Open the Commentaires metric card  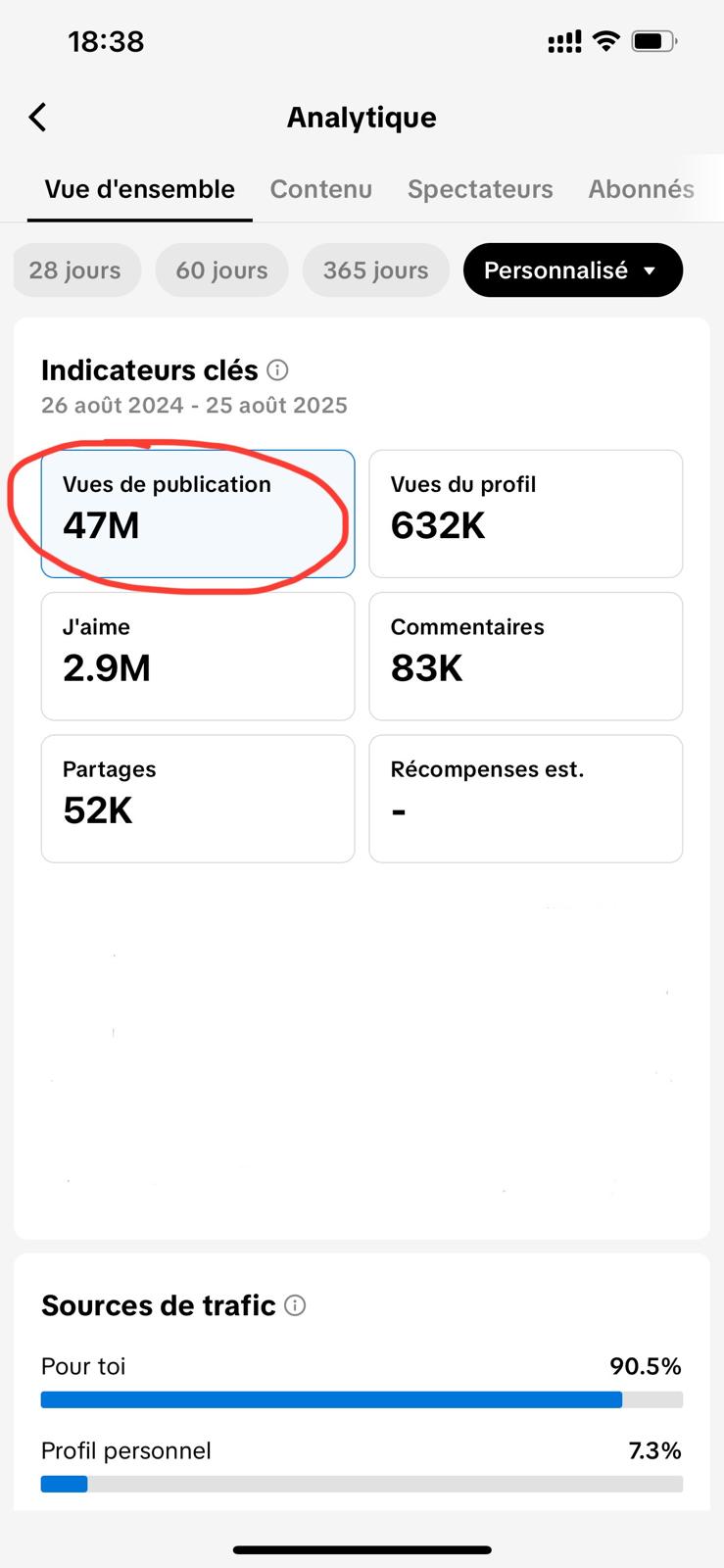point(525,656)
